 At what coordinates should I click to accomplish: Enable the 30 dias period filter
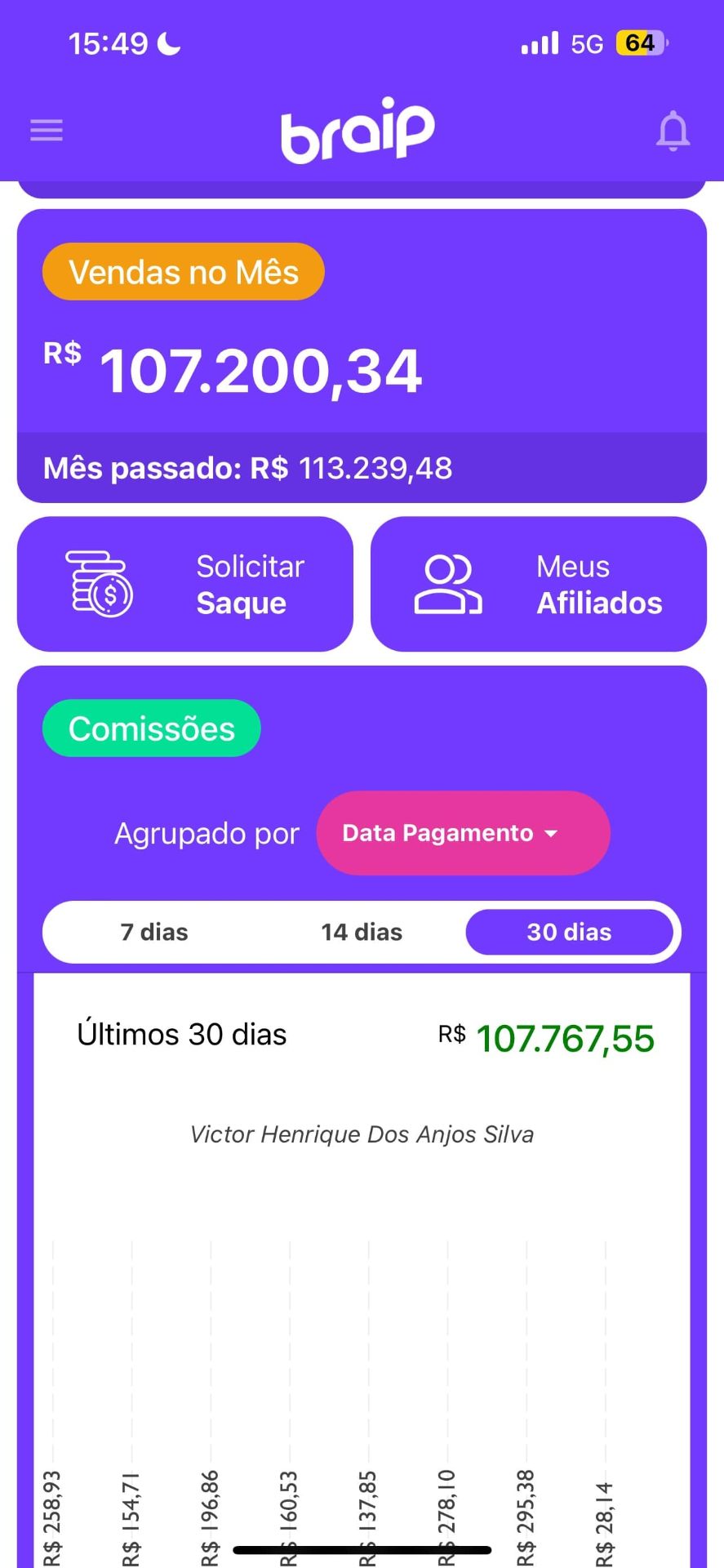(x=571, y=932)
